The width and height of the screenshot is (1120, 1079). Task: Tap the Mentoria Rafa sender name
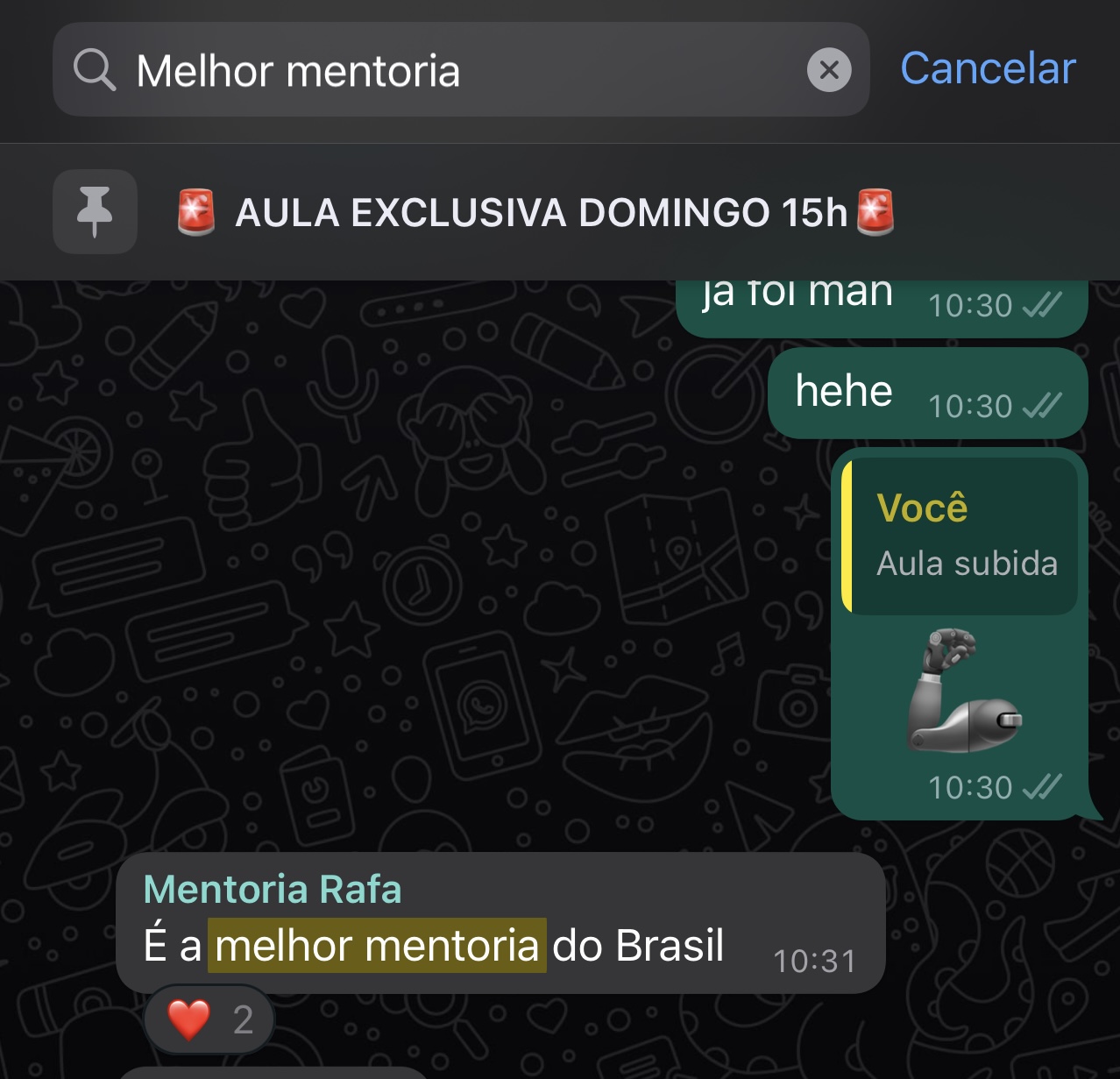(273, 889)
